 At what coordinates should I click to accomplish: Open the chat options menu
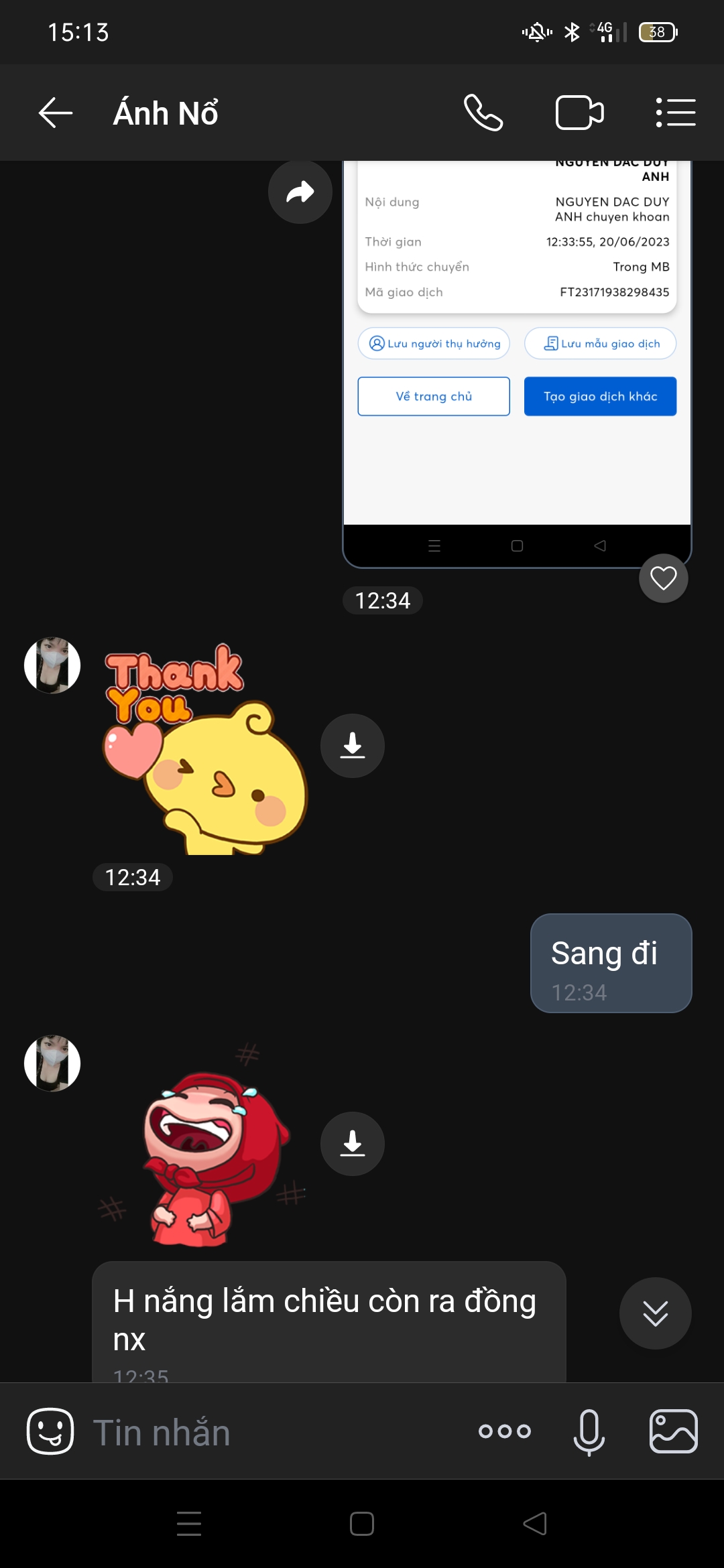point(675,113)
